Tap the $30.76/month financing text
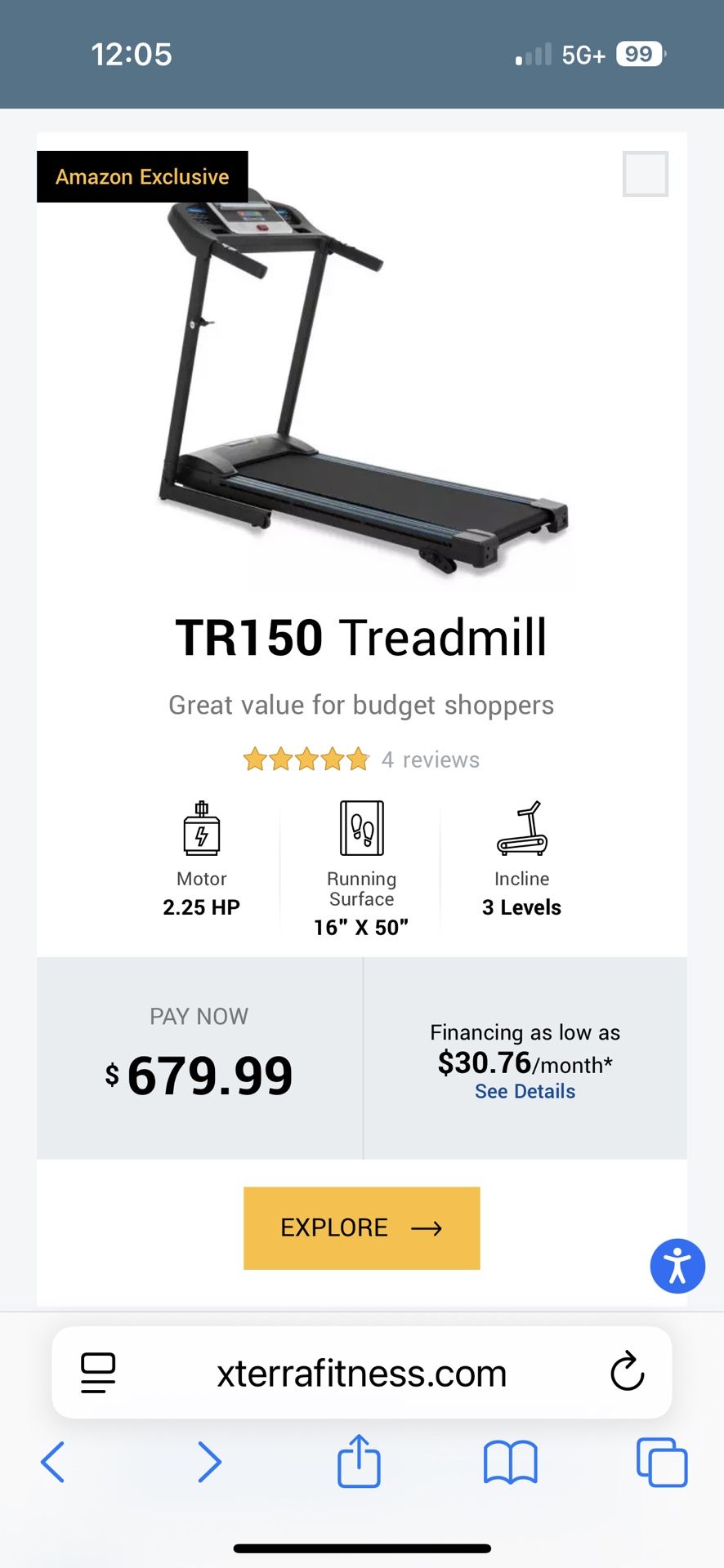This screenshot has width=724, height=1568. click(525, 1063)
